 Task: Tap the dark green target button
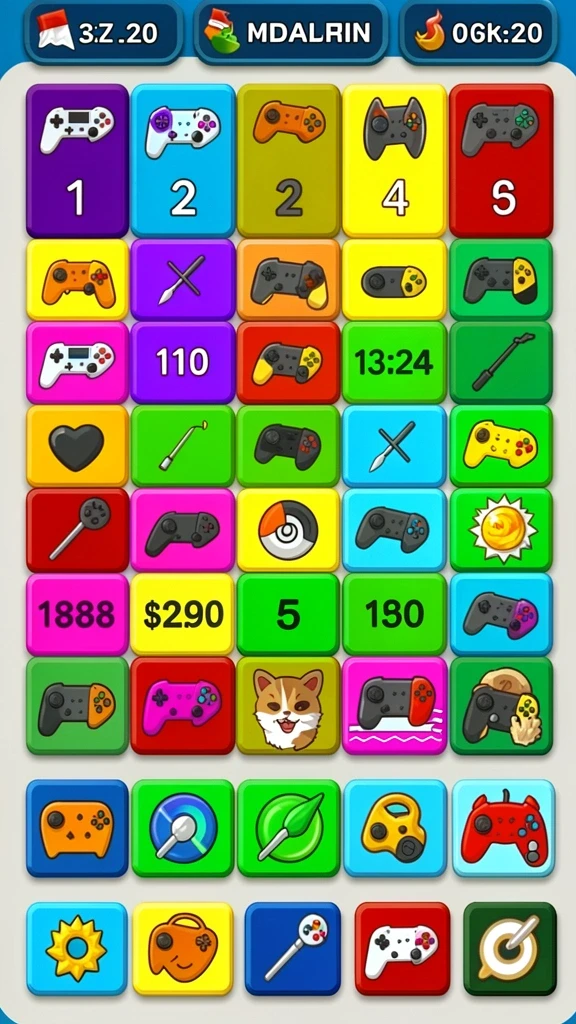coord(509,948)
